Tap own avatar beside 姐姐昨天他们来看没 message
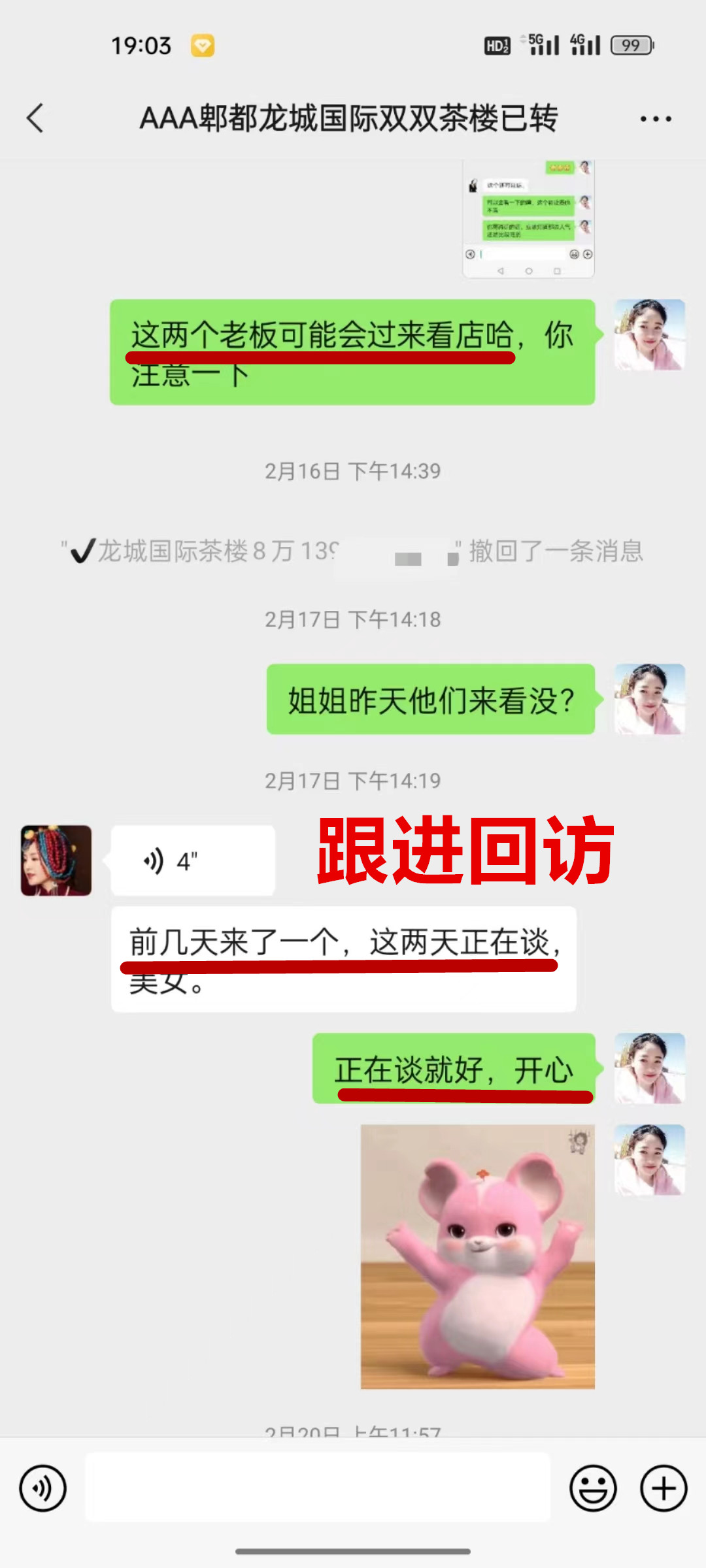The image size is (706, 1568). [649, 699]
